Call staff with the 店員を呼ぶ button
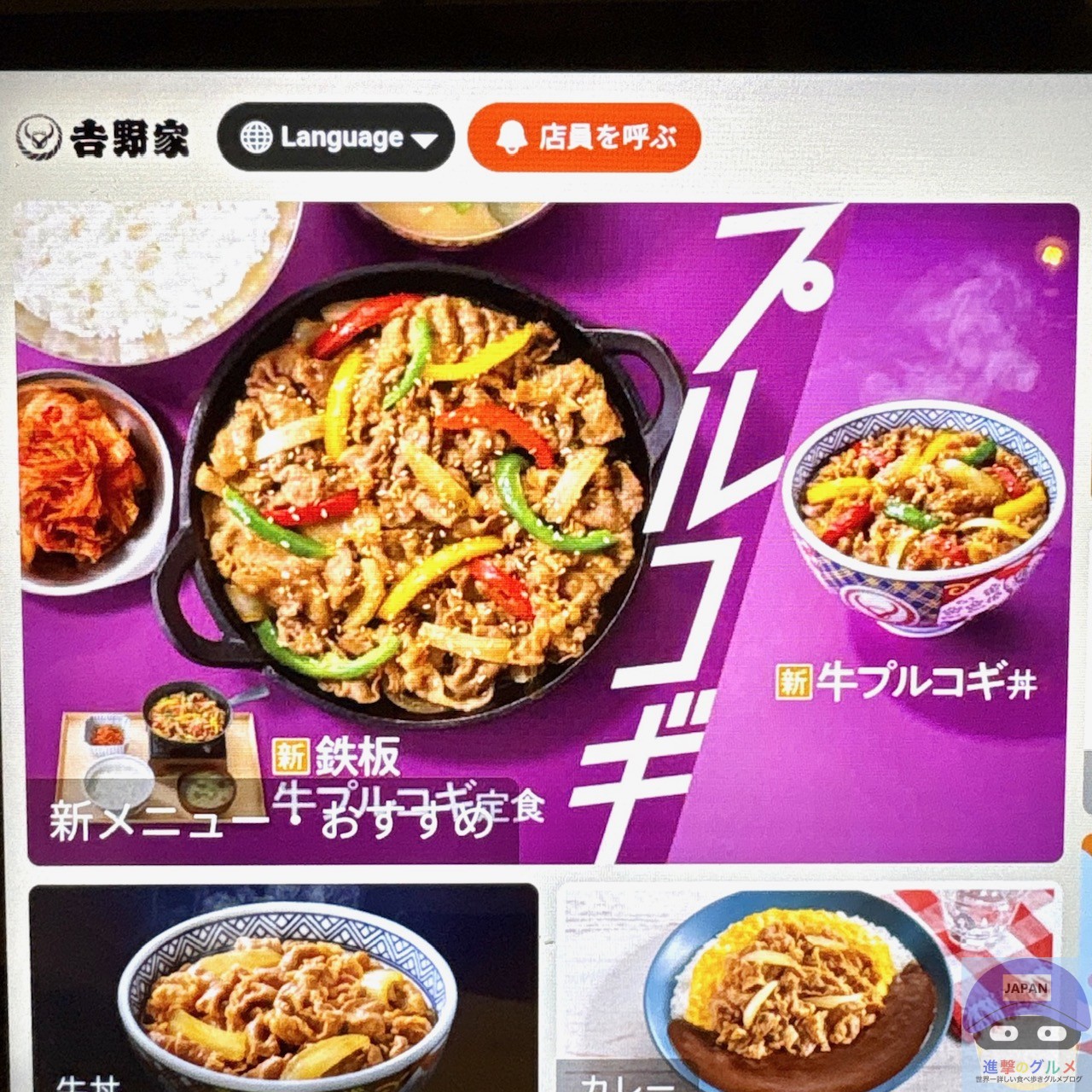The image size is (1092, 1092). (x=584, y=136)
